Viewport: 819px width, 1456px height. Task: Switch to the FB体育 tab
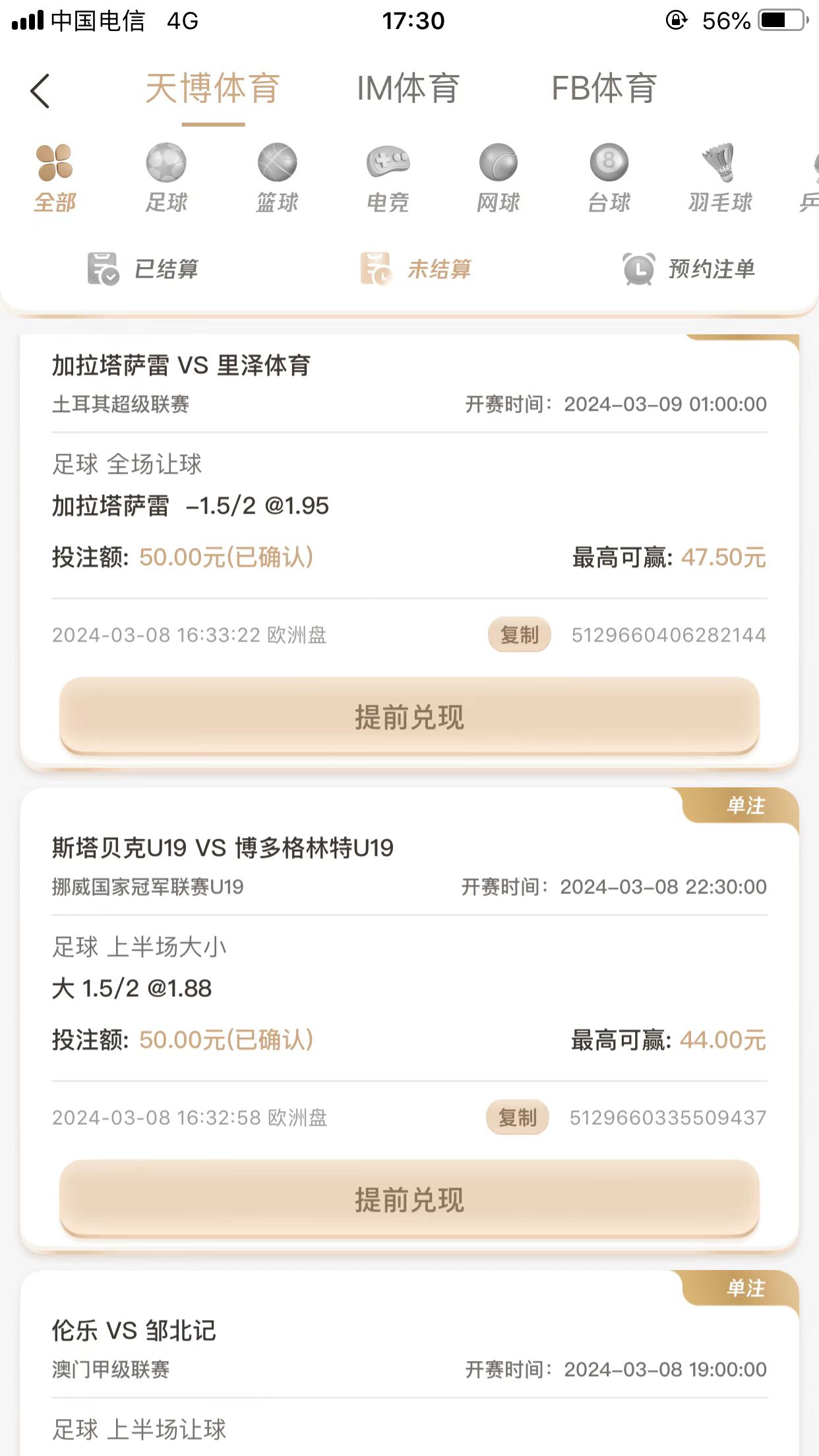(603, 89)
